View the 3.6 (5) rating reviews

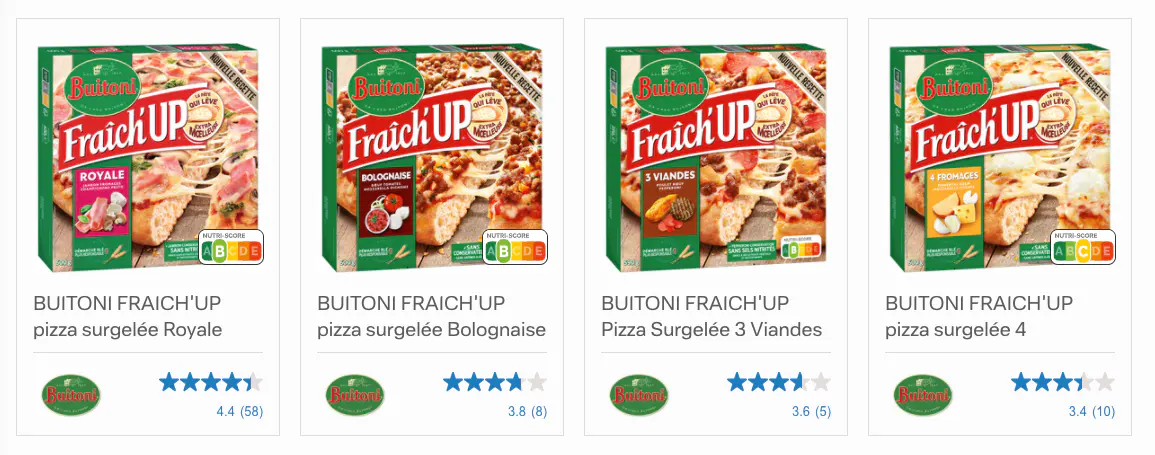point(809,410)
